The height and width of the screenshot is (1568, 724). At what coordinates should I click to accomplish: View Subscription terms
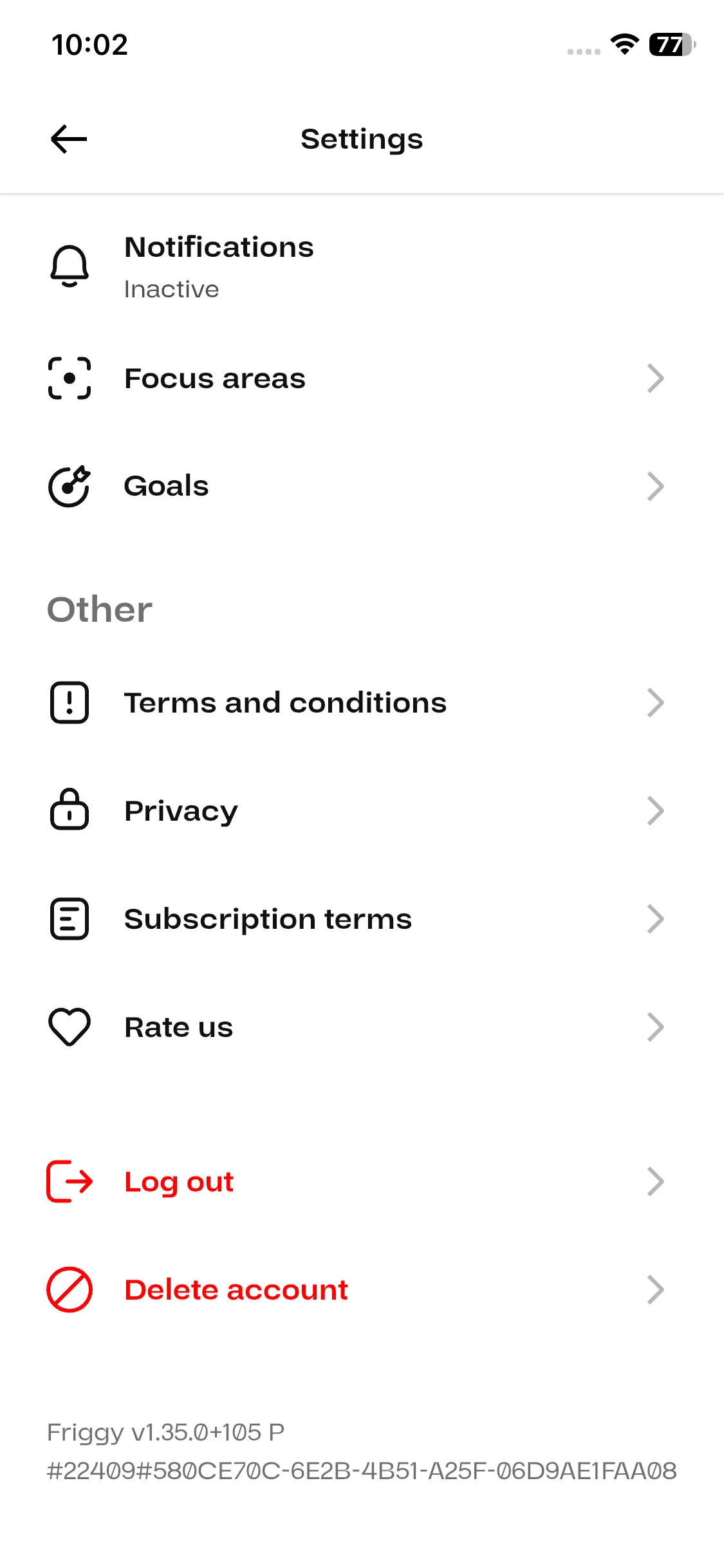(268, 919)
